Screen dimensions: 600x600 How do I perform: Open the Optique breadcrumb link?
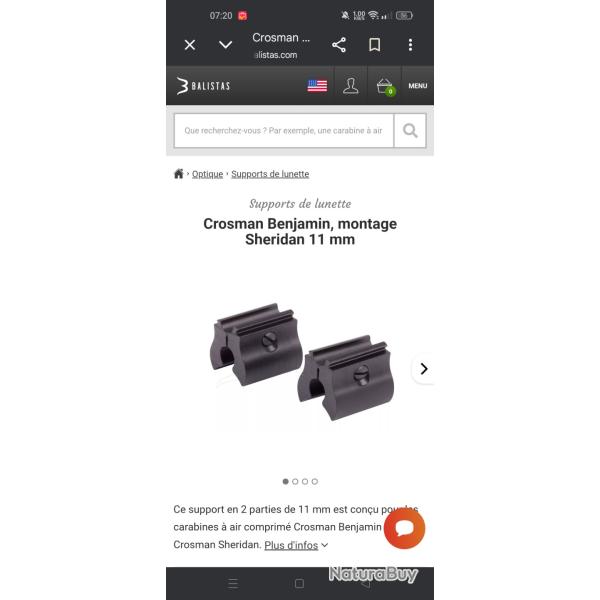coord(207,174)
